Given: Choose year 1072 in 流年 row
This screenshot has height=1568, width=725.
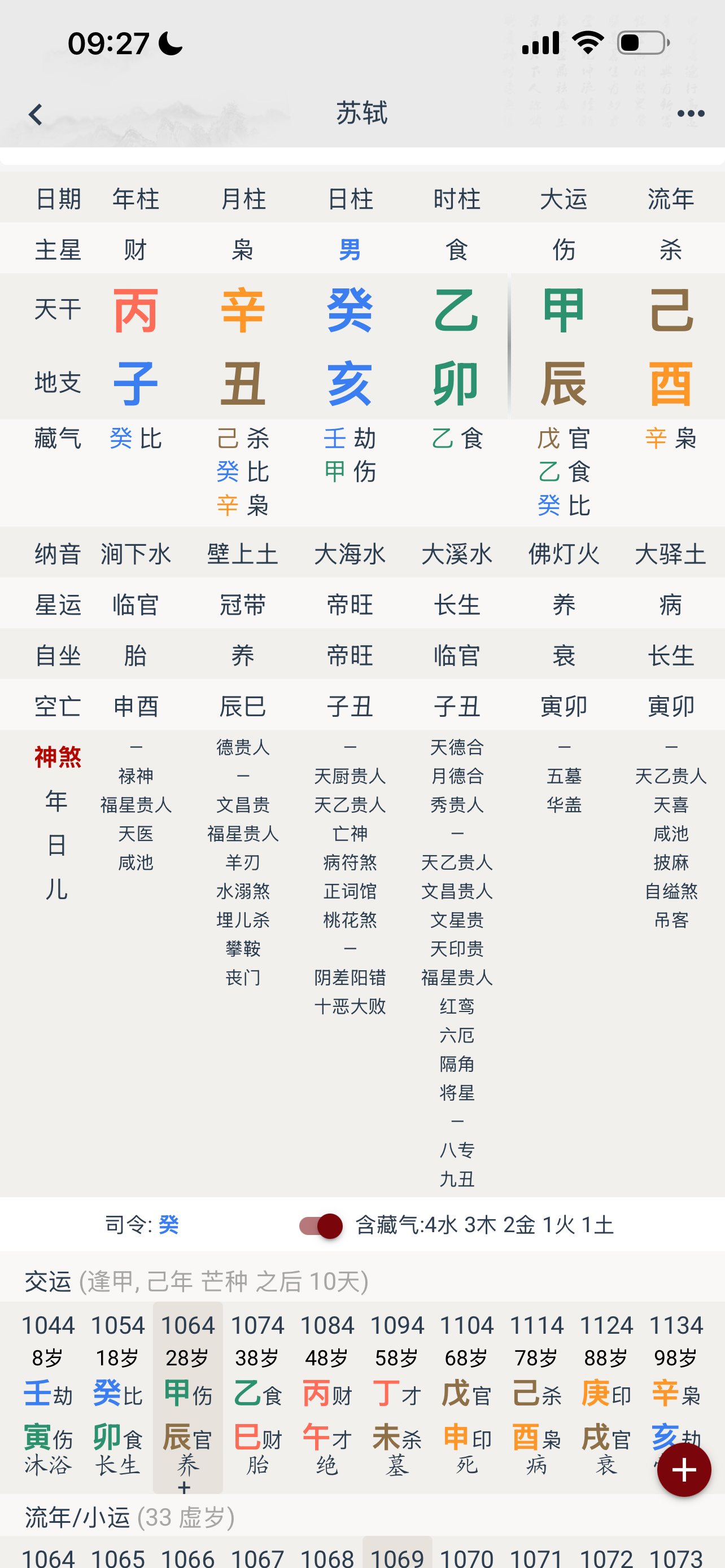Looking at the screenshot, I should coord(606,1557).
